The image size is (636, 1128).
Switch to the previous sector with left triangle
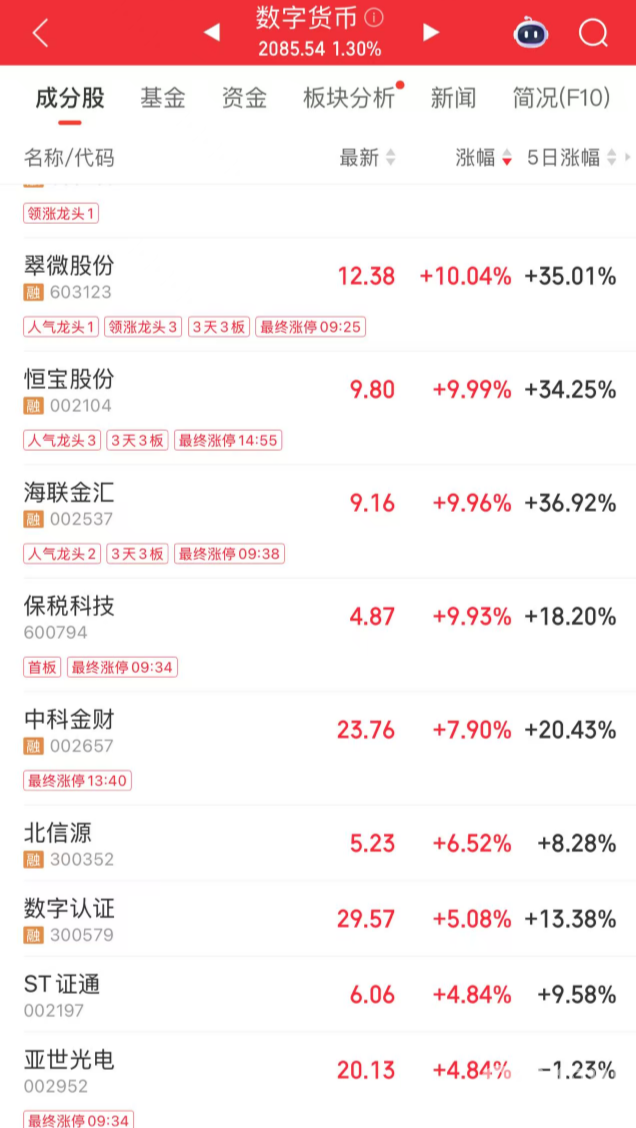point(212,32)
